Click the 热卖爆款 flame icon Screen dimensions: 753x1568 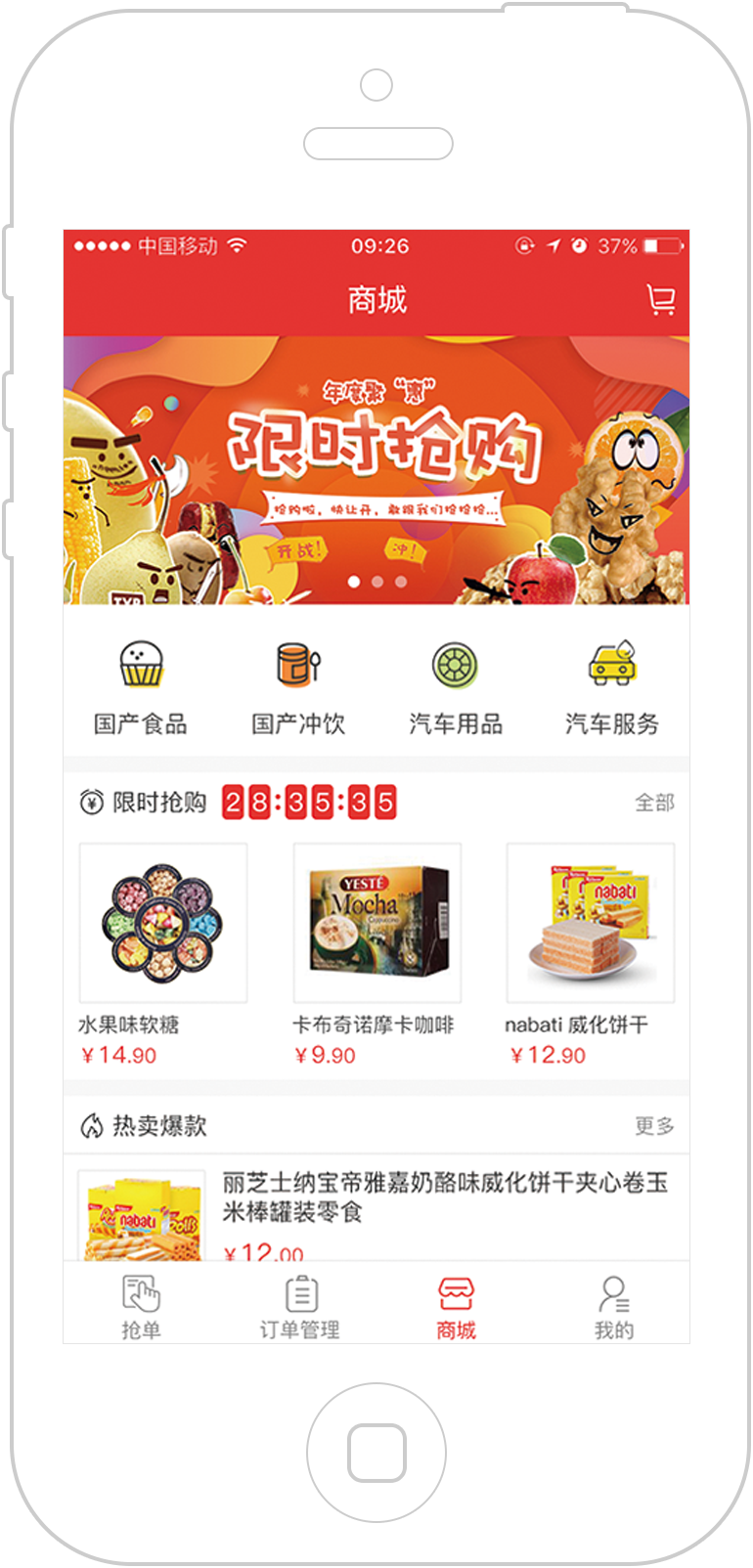point(90,1125)
